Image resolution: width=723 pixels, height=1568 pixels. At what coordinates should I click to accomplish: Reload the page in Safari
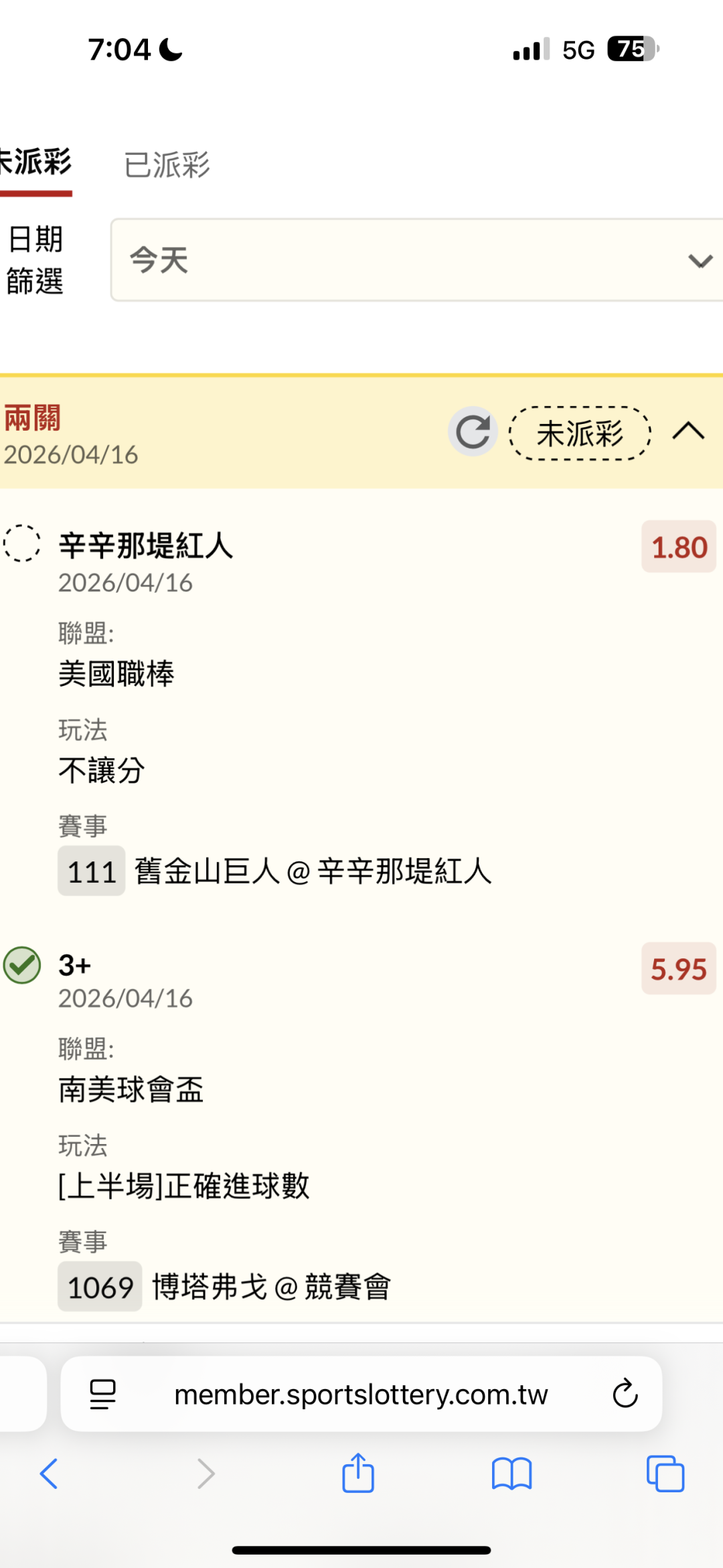click(625, 1395)
